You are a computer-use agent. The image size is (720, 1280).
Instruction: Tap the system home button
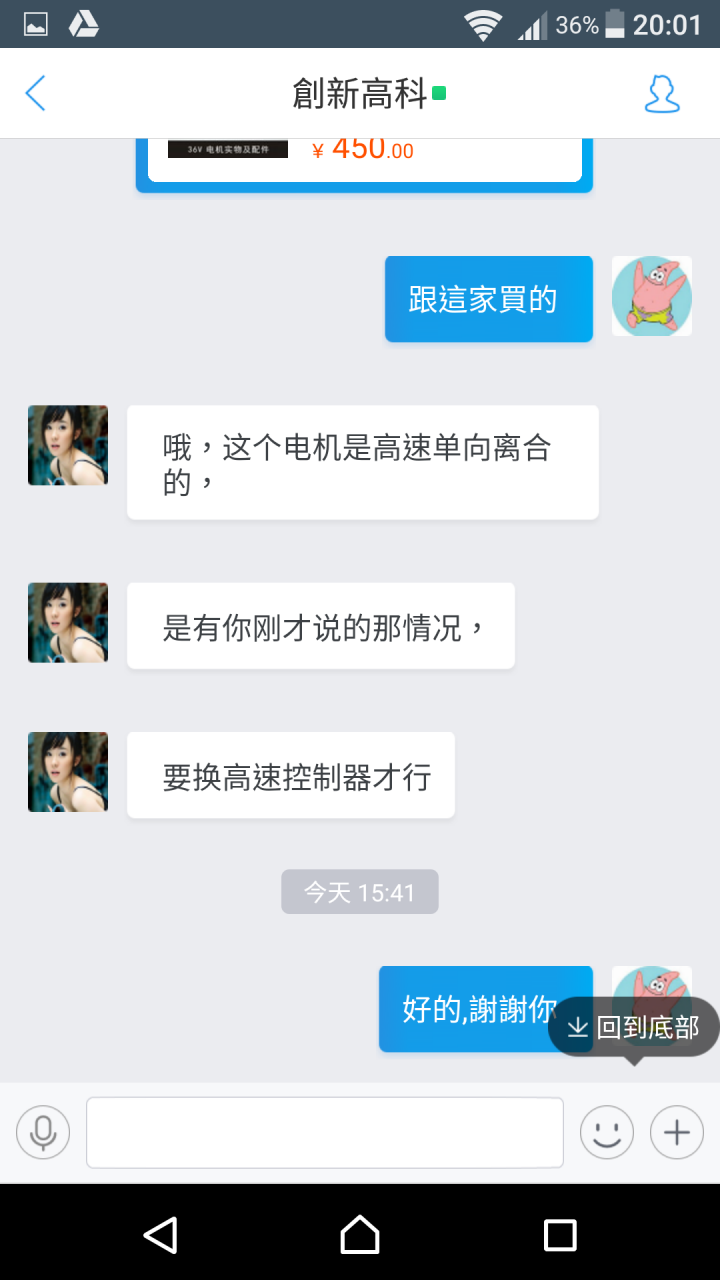point(360,1234)
